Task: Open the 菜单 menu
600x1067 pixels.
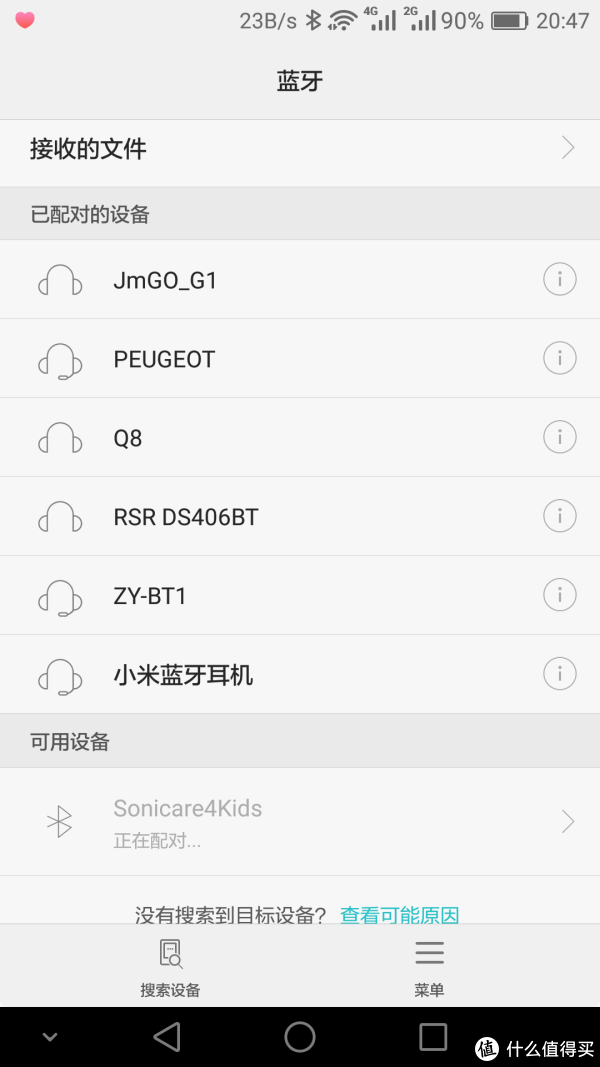Action: click(429, 968)
